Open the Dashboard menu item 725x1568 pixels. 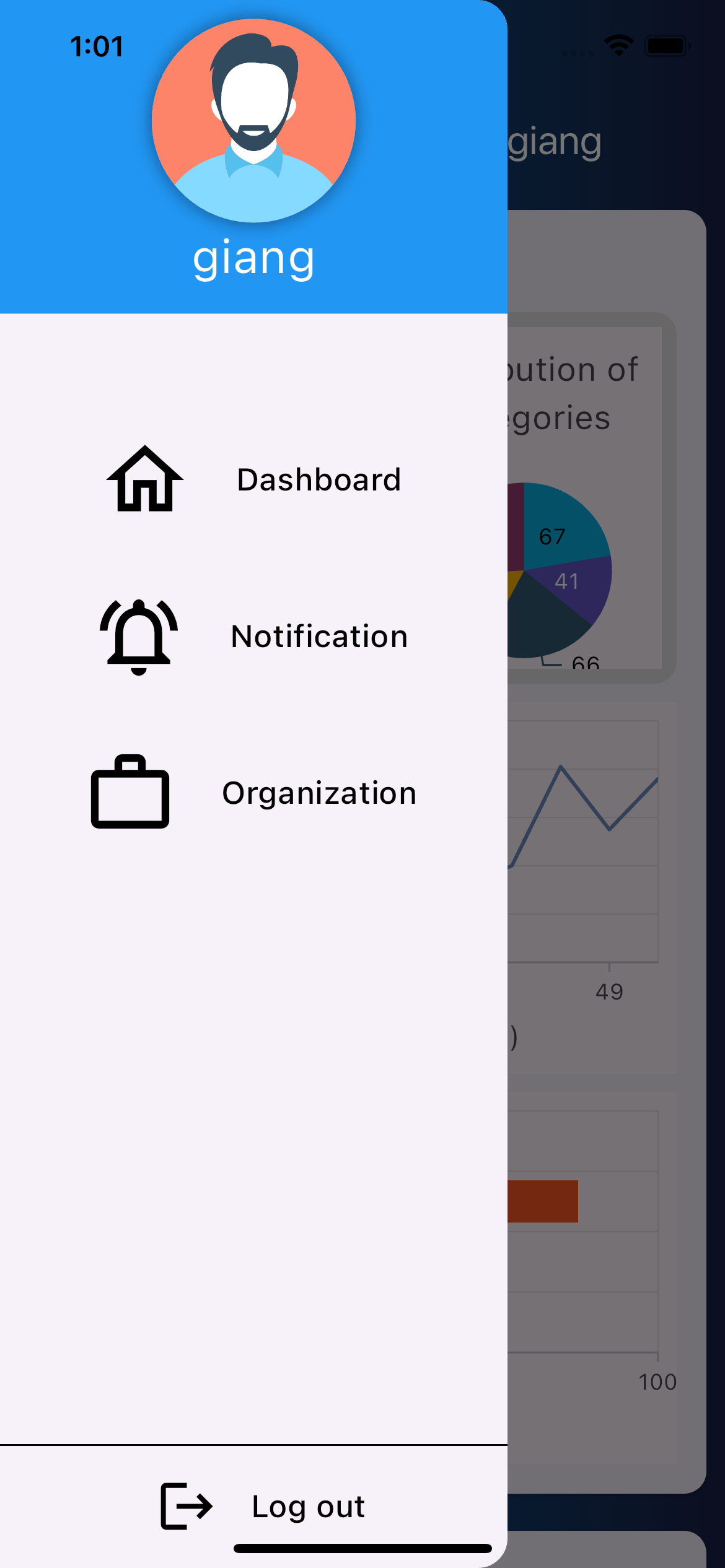[254, 480]
